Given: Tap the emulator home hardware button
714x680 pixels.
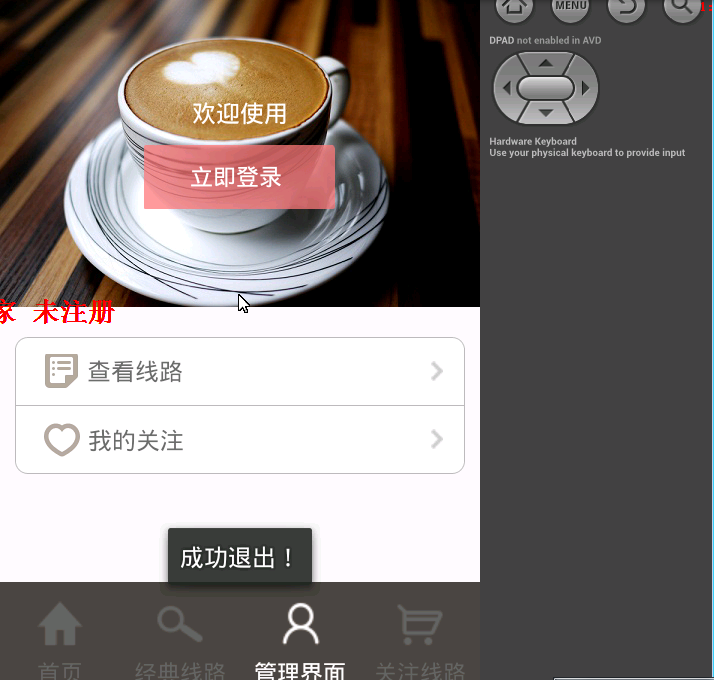Looking at the screenshot, I should [514, 7].
